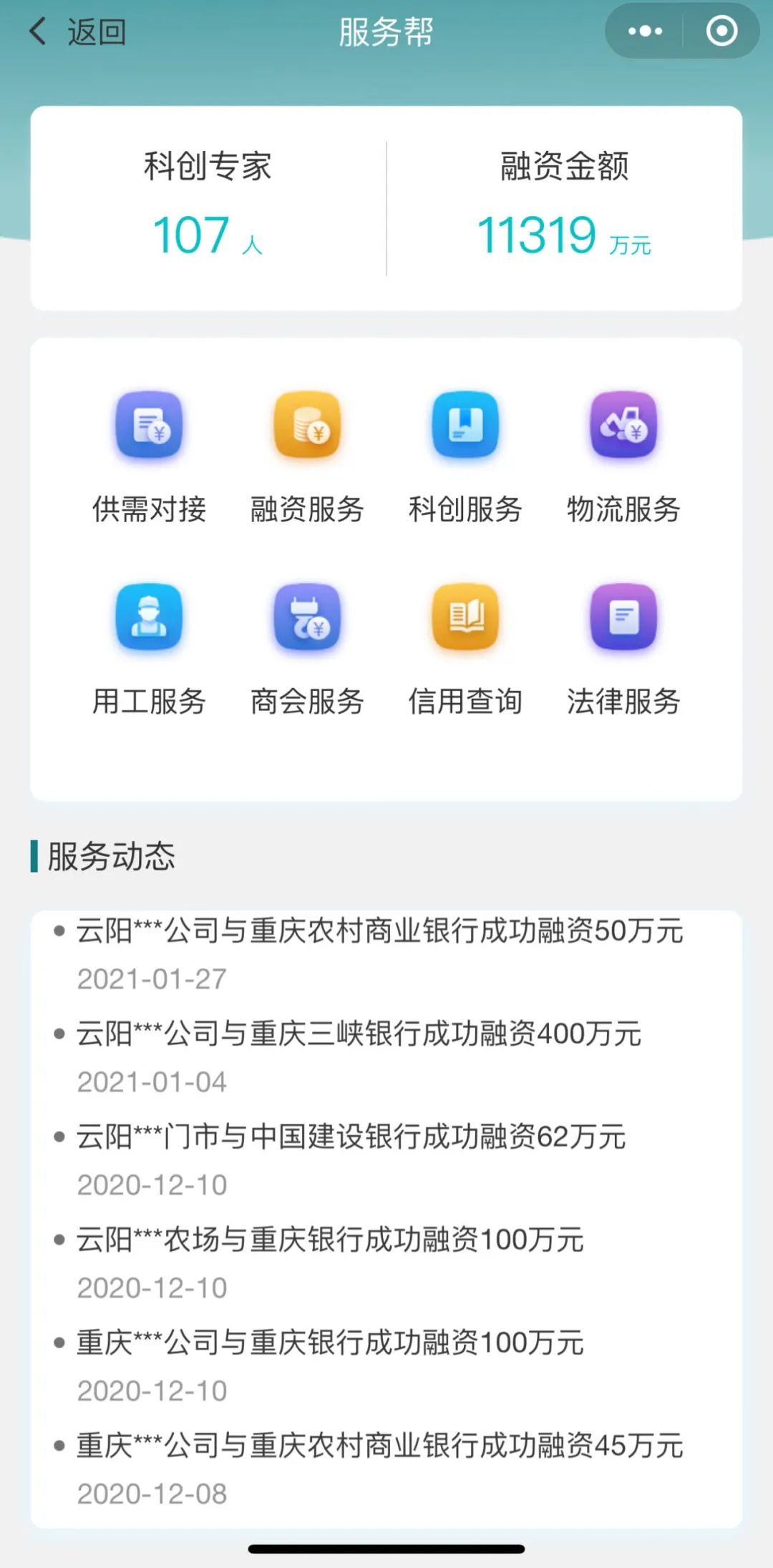Image resolution: width=773 pixels, height=1568 pixels.
Task: Open 供需对接 service
Action: (149, 456)
